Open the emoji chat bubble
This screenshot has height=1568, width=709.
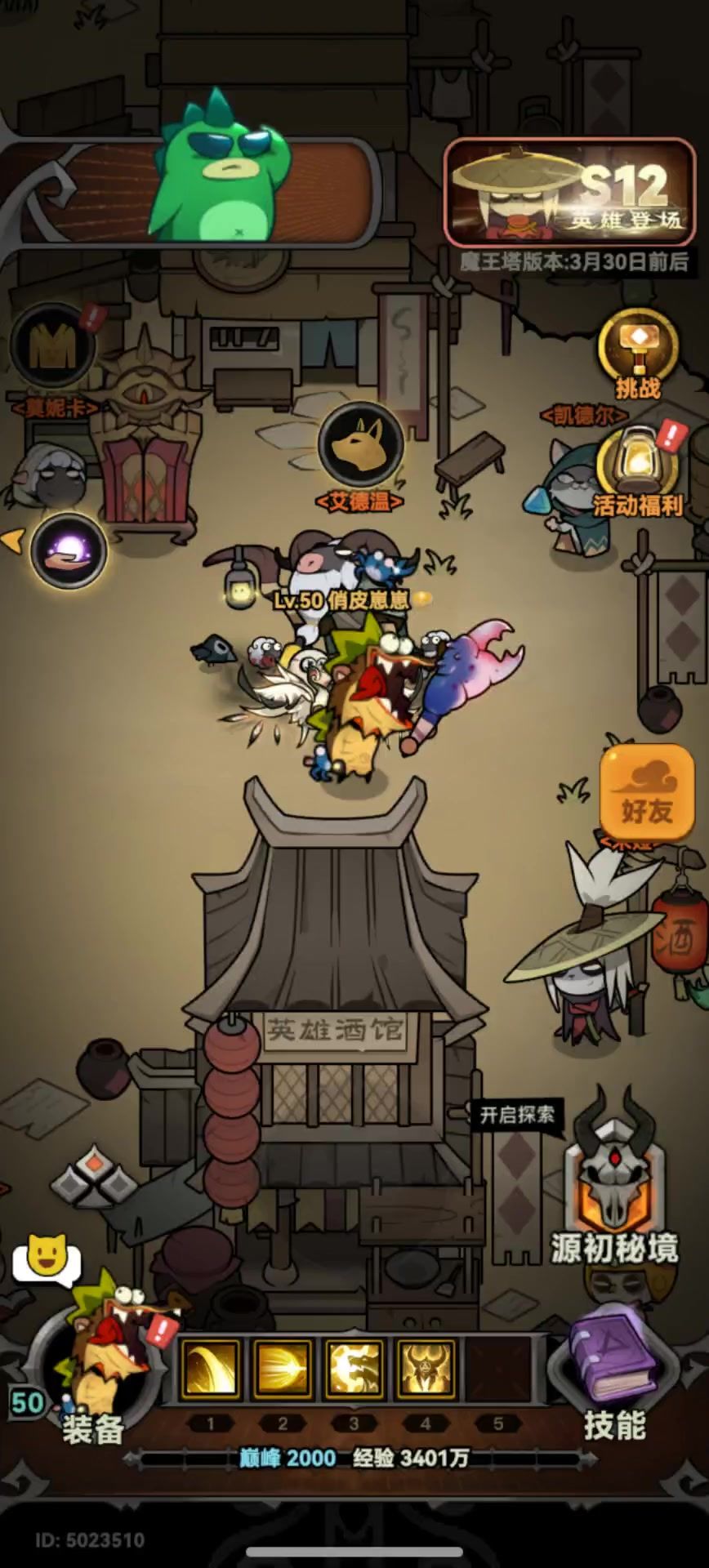pos(47,1259)
